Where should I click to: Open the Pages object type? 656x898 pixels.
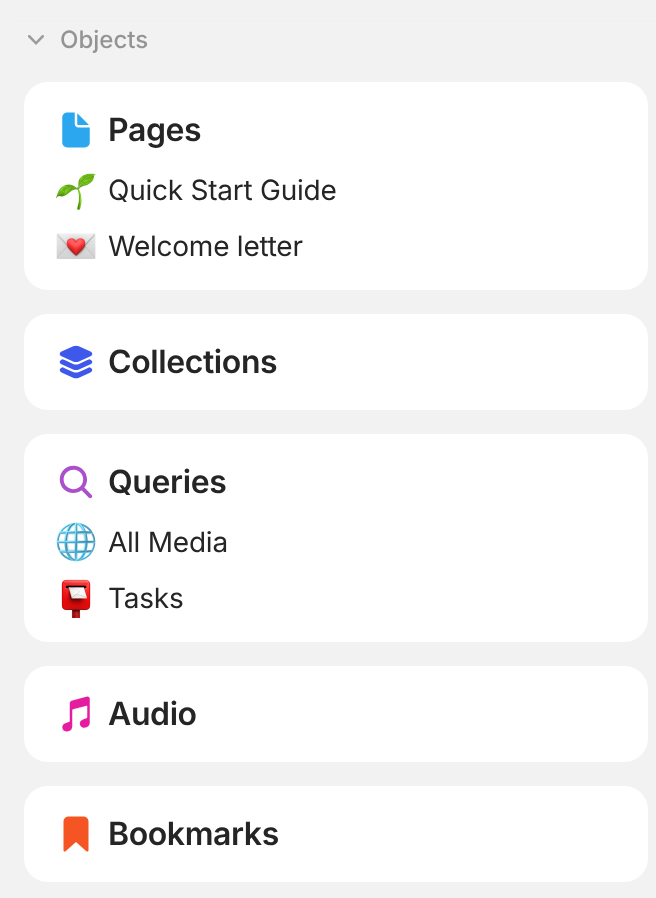pos(154,130)
